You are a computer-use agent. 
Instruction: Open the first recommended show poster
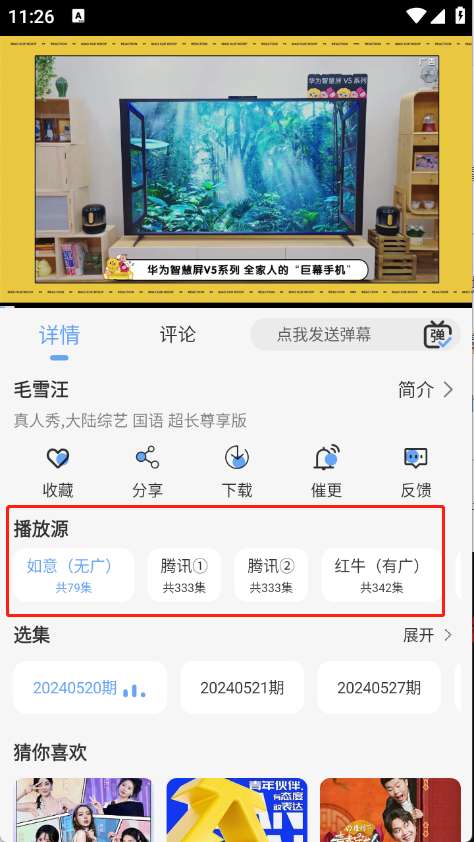pos(83,810)
